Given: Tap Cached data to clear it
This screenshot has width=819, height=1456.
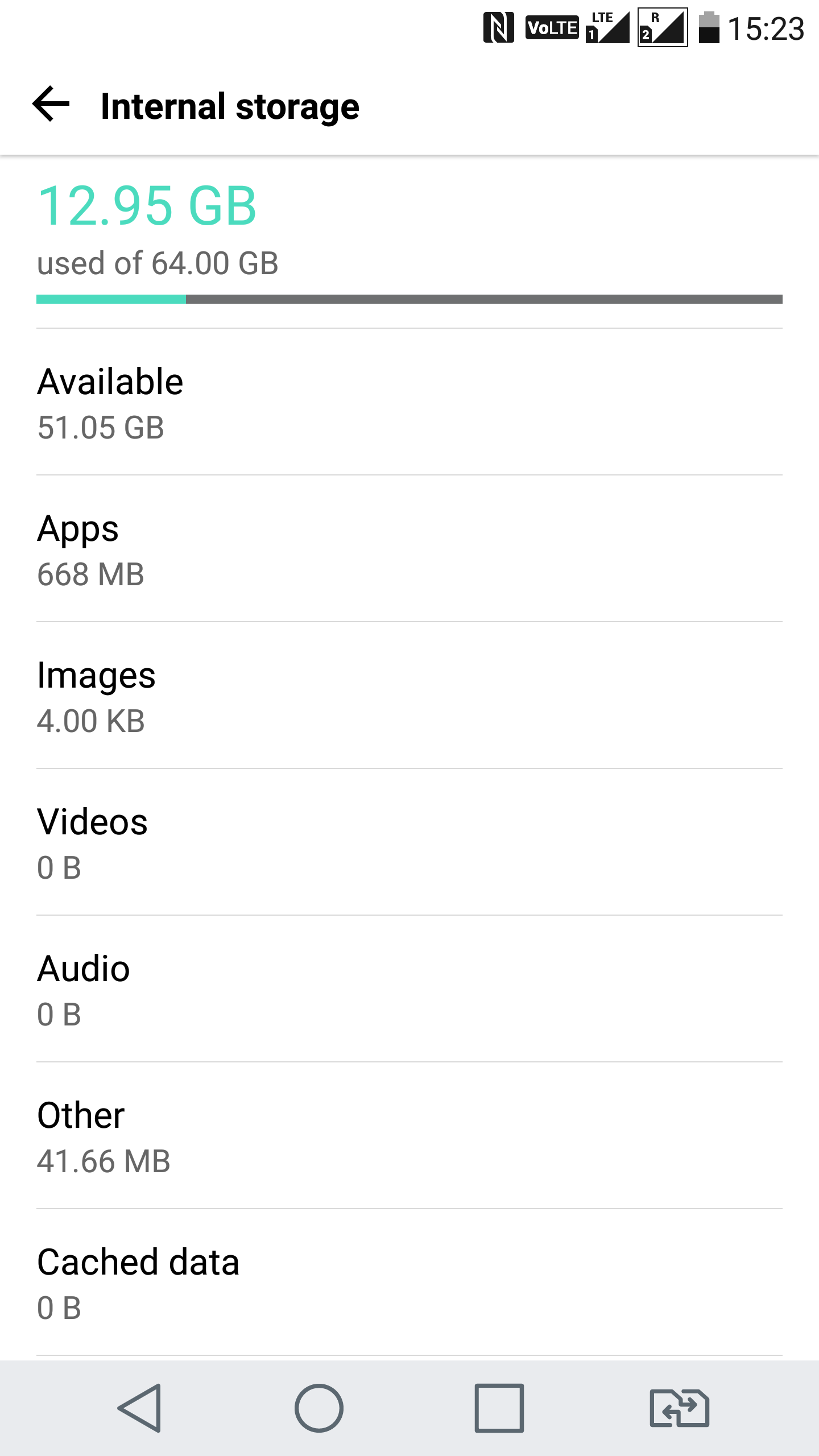Looking at the screenshot, I should 409,1283.
